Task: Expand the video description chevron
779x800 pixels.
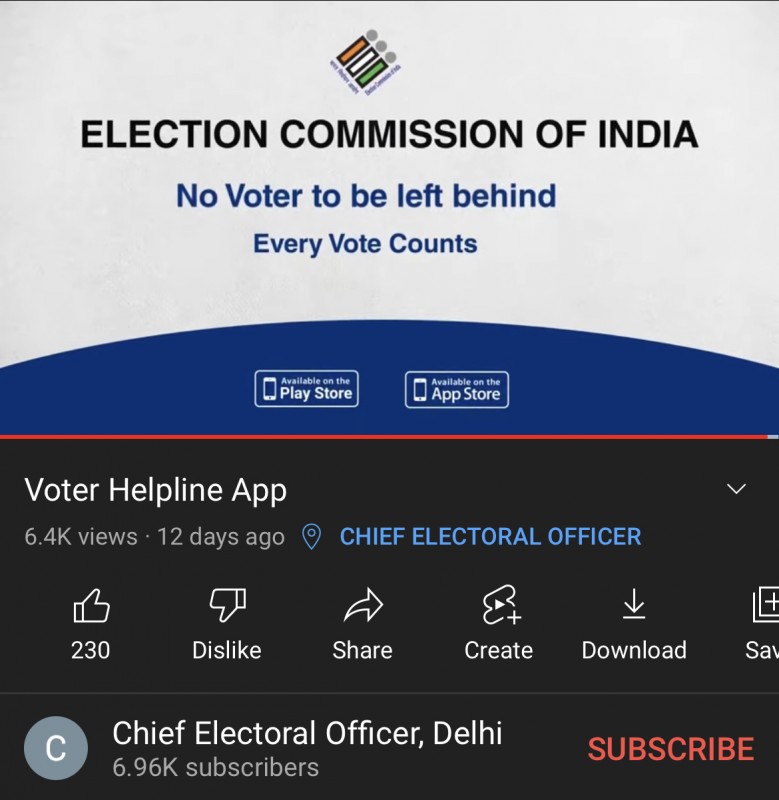Action: click(736, 489)
